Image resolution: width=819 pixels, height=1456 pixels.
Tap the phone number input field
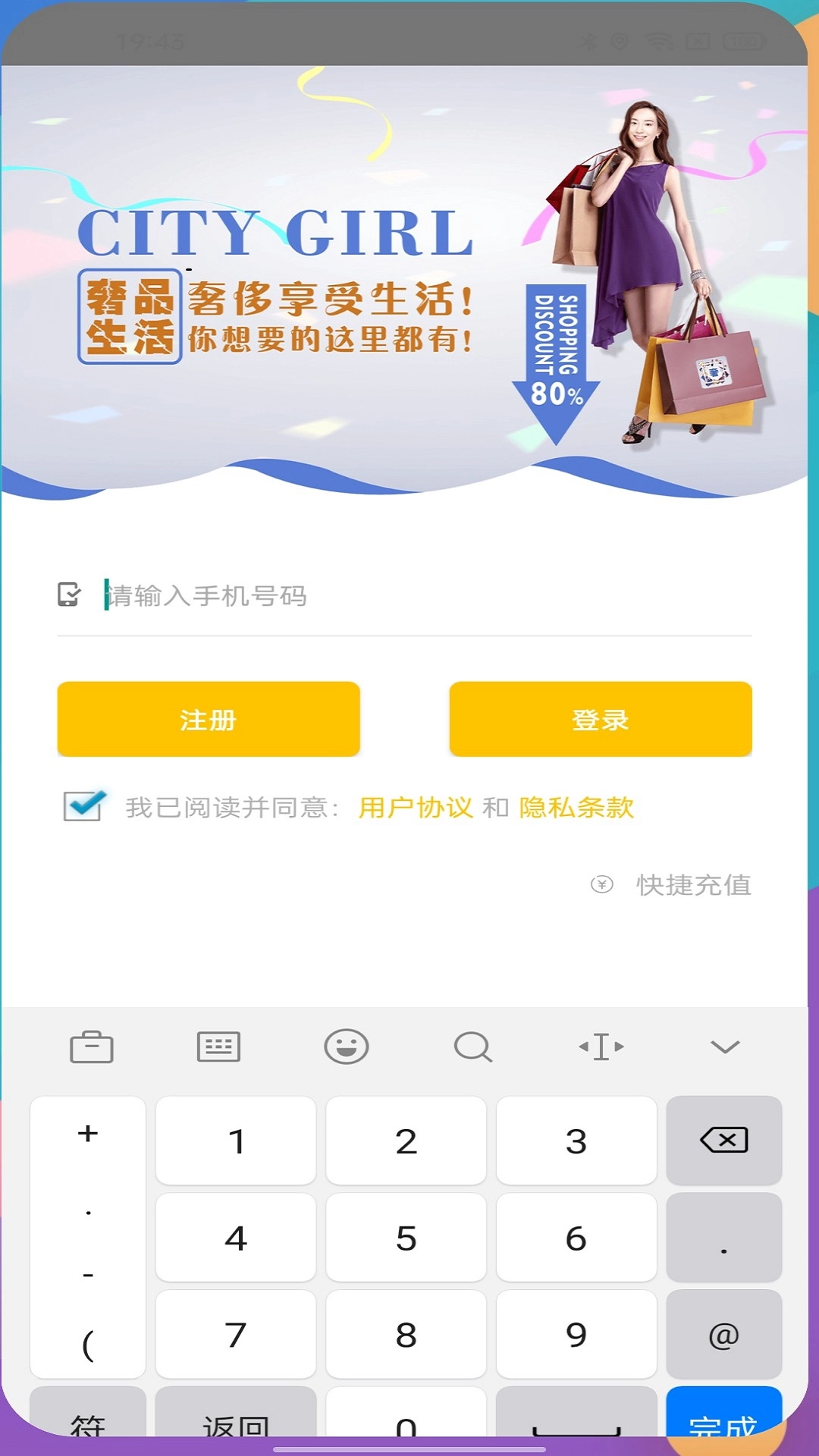(x=425, y=596)
